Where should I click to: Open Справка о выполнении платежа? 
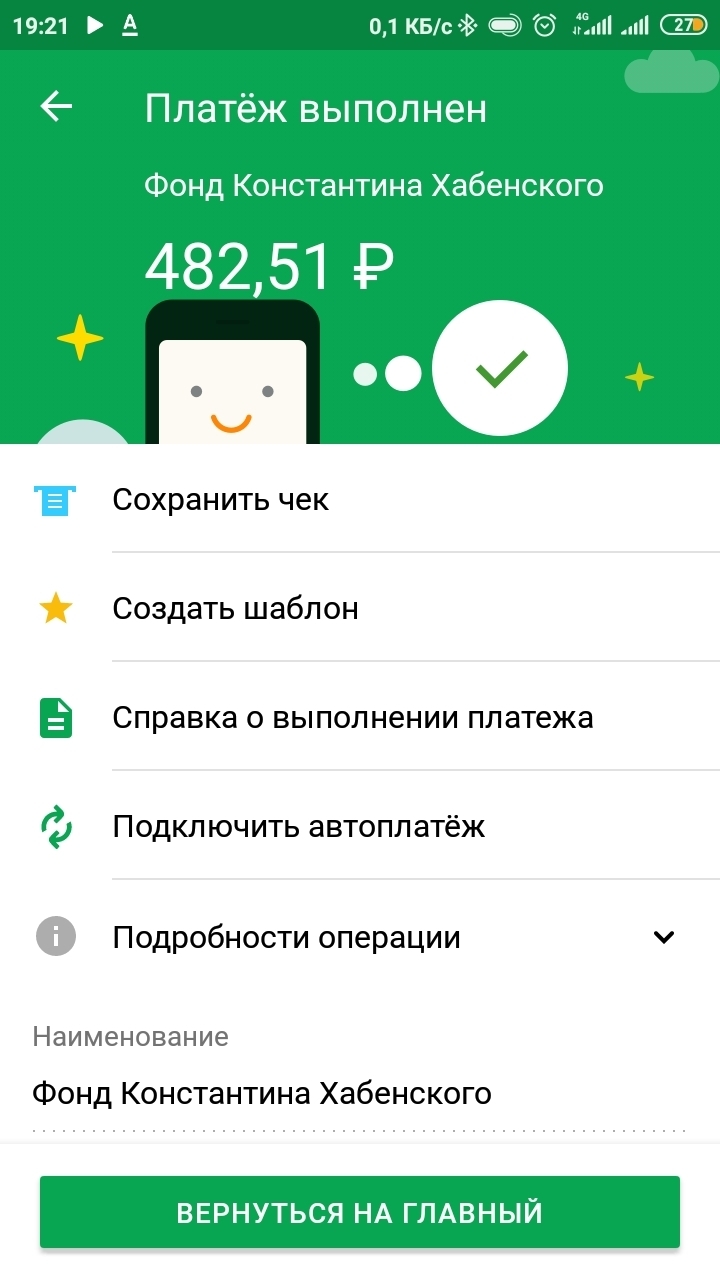pos(352,718)
